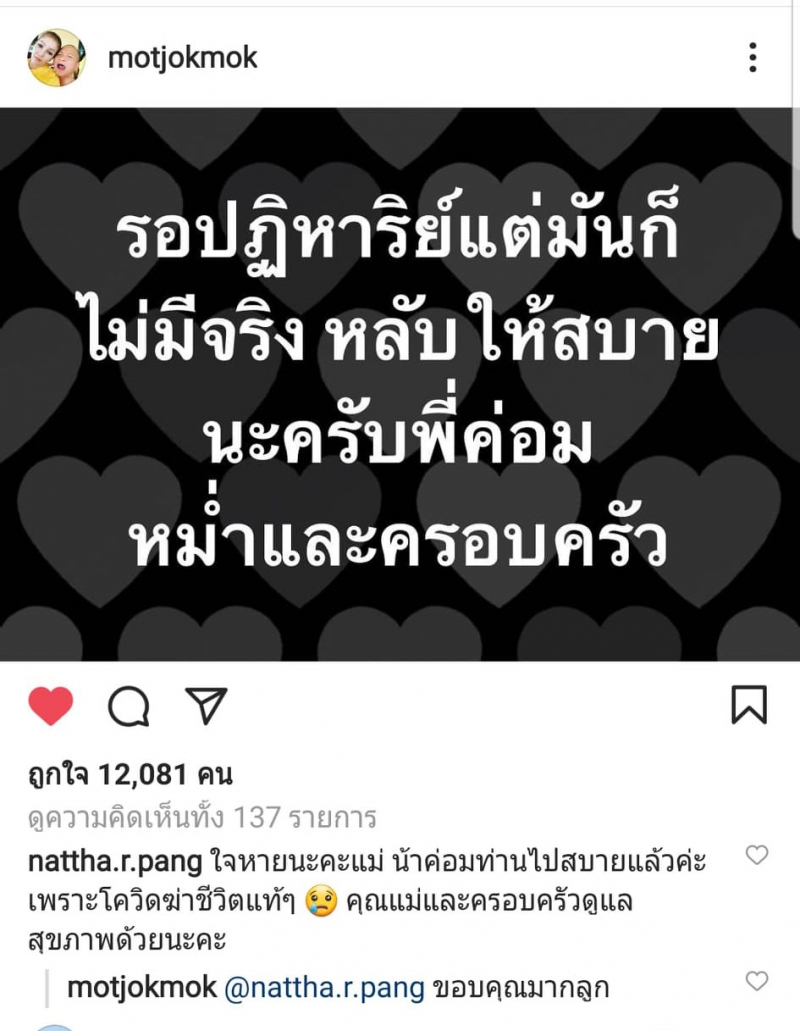Viewport: 800px width, 1031px height.
Task: Share the post with the paper plane
Action: (207, 706)
